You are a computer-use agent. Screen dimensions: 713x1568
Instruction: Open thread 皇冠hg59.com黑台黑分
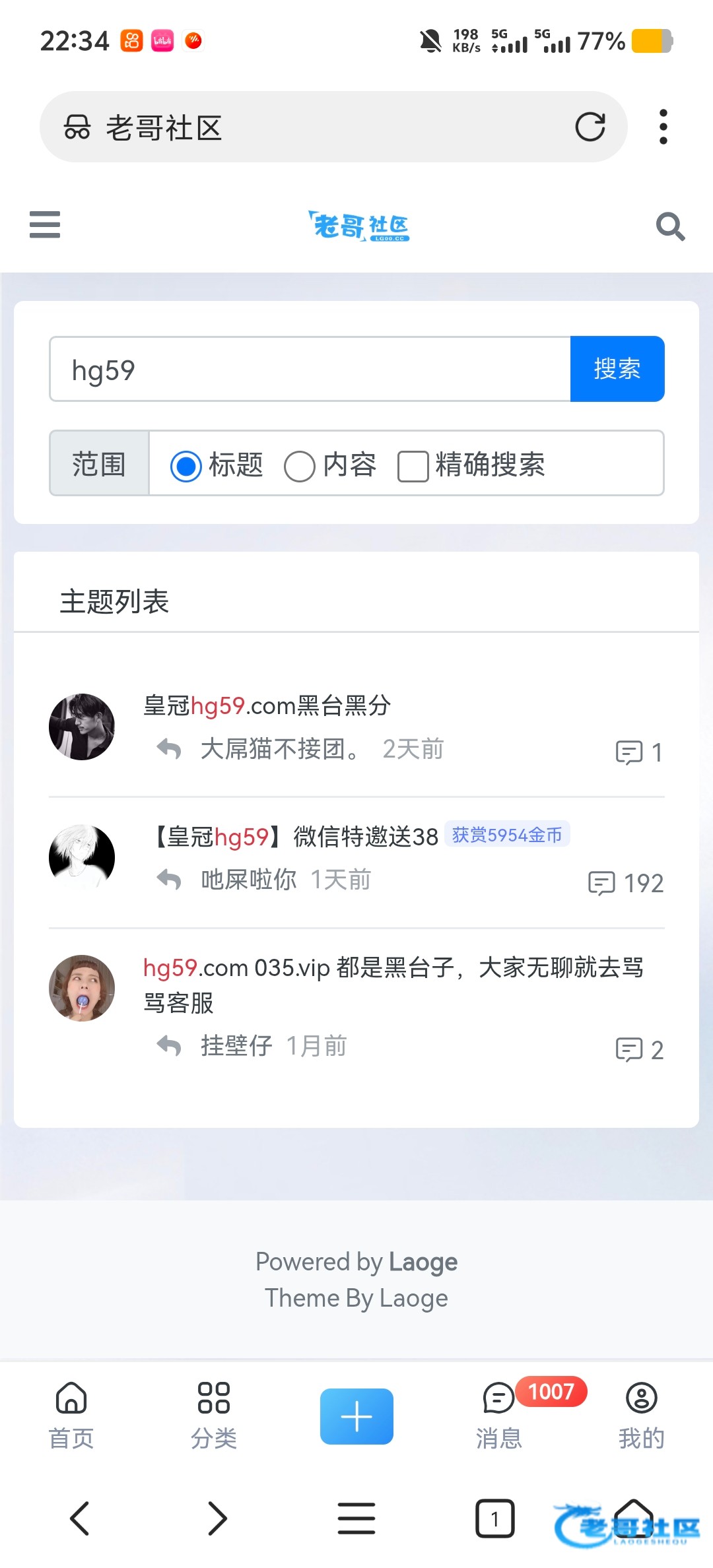267,705
